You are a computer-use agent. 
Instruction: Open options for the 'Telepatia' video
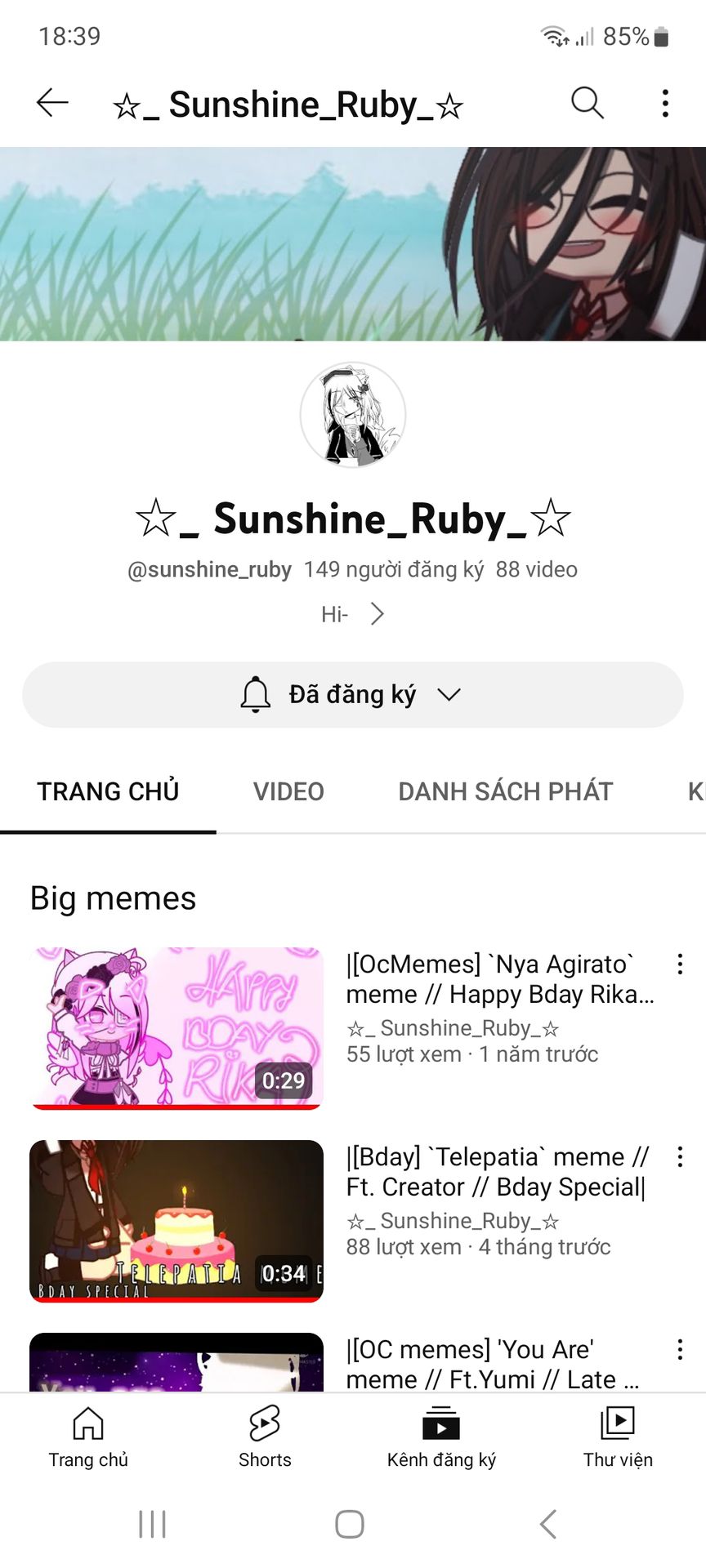click(680, 1157)
